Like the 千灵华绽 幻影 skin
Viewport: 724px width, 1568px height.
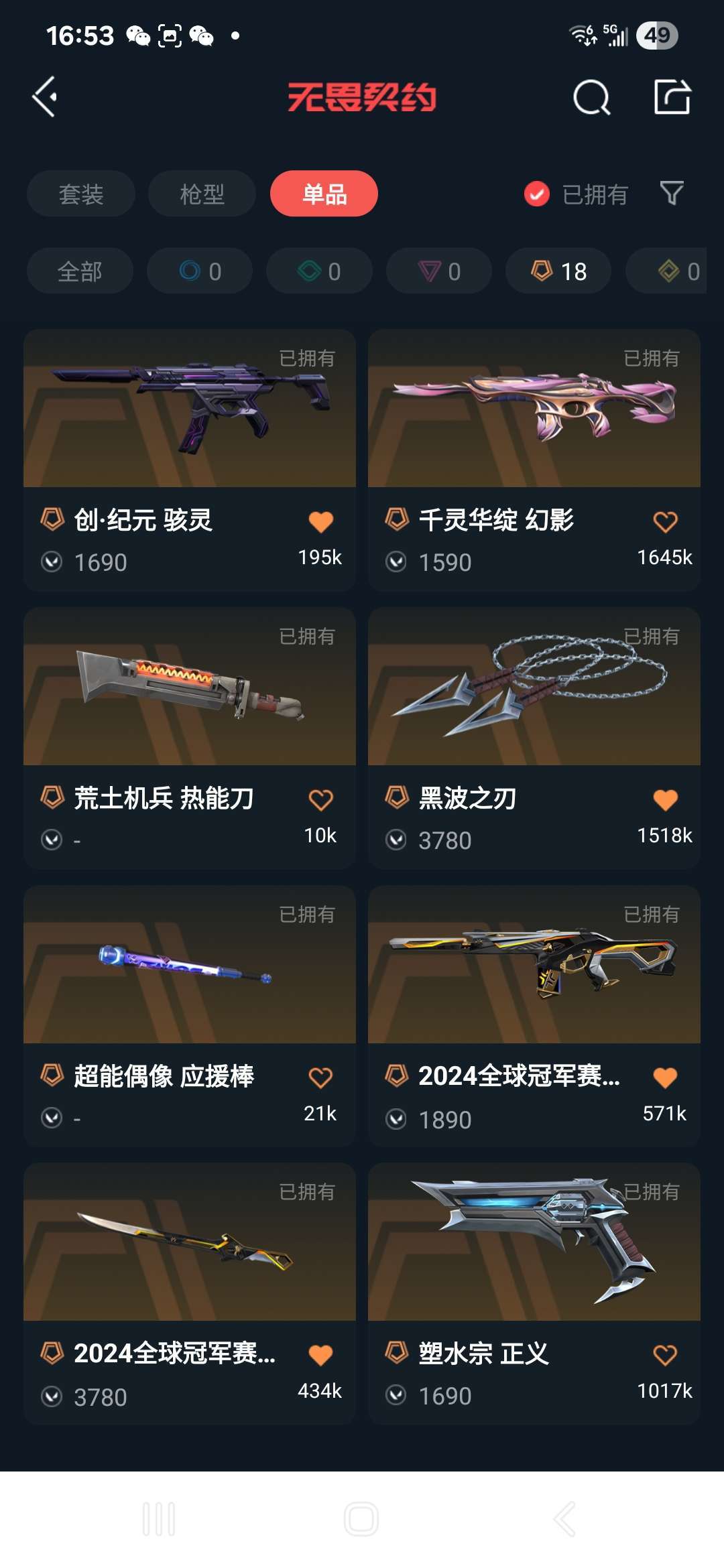pyautogui.click(x=665, y=522)
